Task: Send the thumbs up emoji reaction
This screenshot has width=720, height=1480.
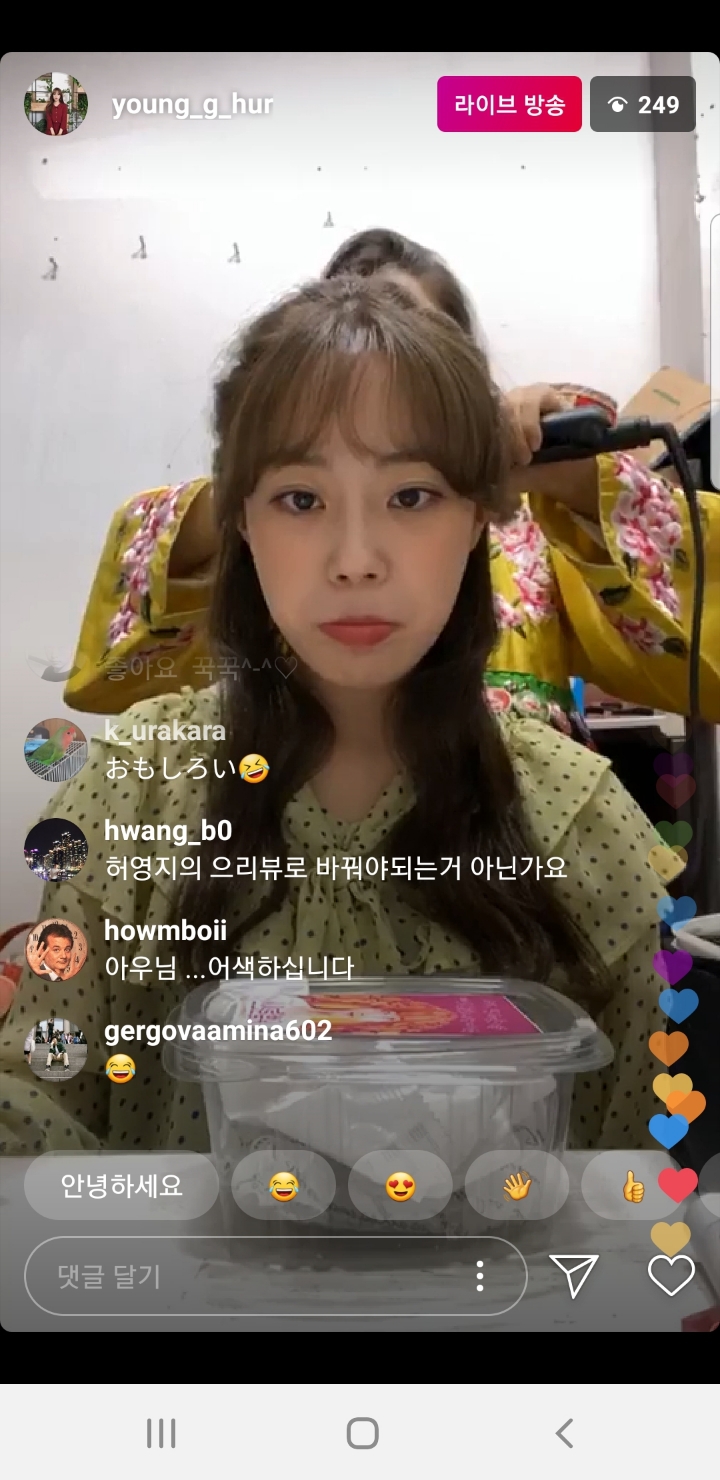Action: tap(632, 1186)
